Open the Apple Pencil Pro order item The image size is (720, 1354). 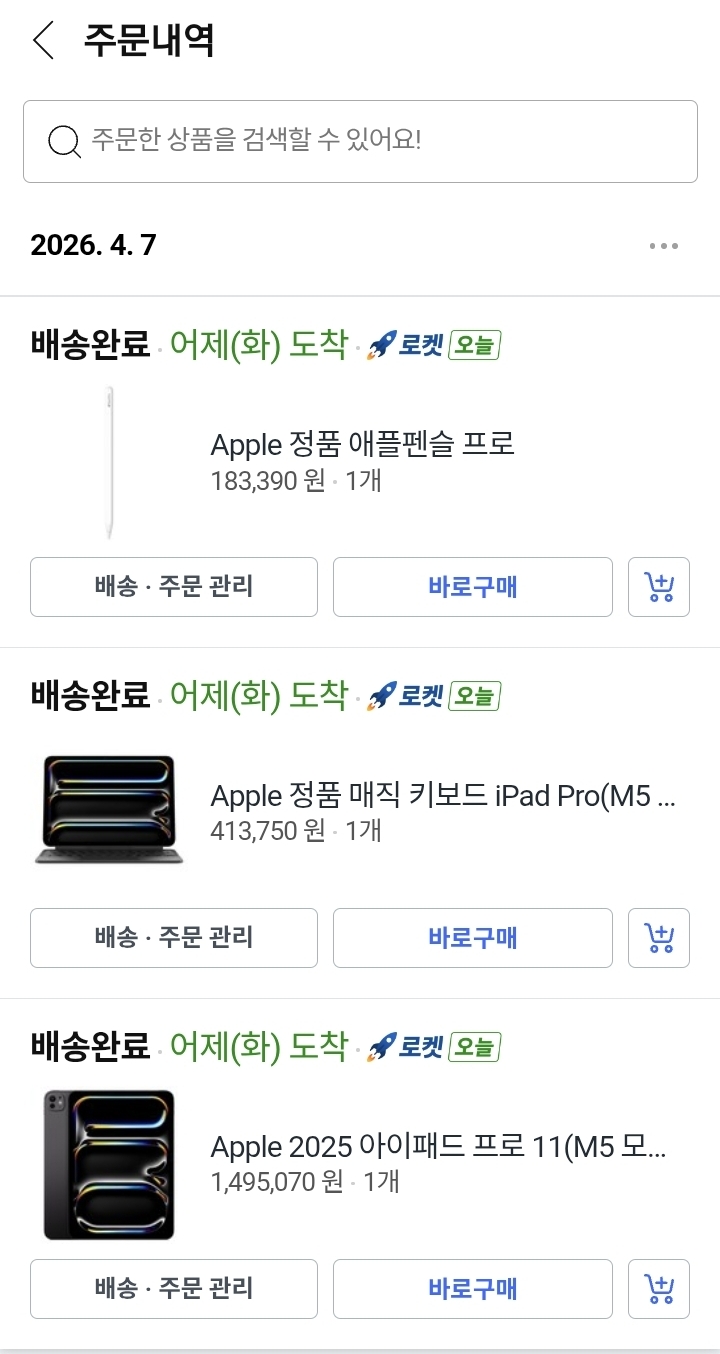tap(362, 445)
